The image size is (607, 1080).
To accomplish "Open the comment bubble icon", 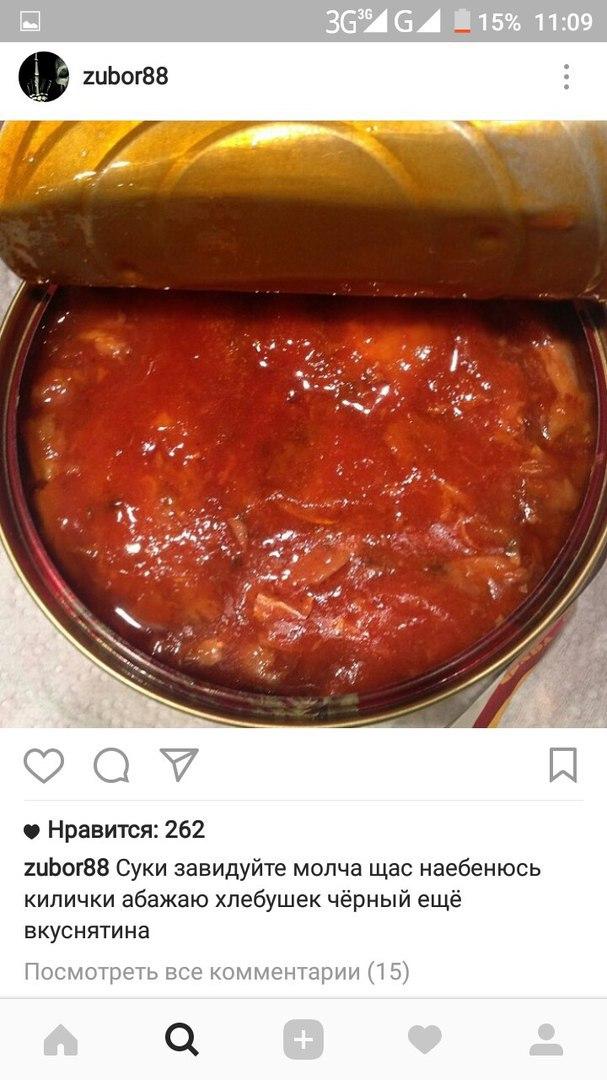I will coord(111,766).
